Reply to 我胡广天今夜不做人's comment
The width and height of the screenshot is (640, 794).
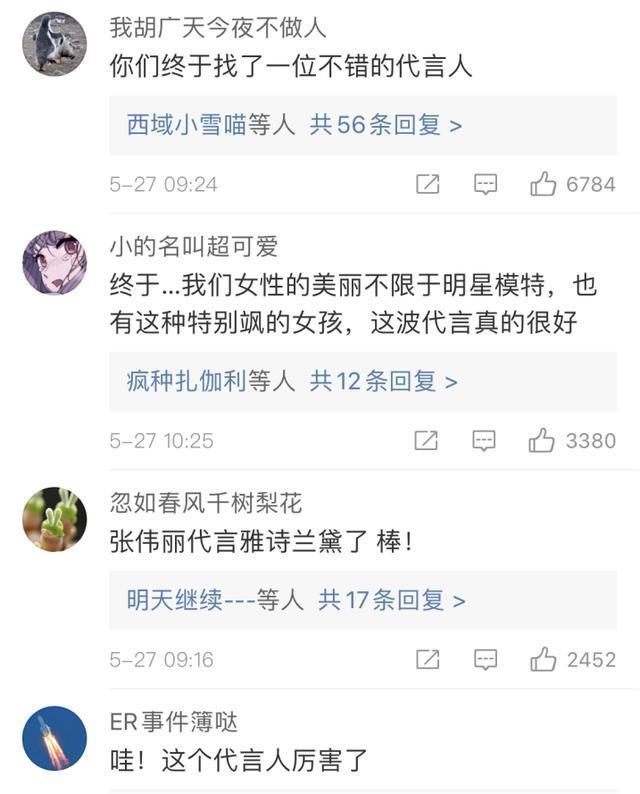pos(485,184)
